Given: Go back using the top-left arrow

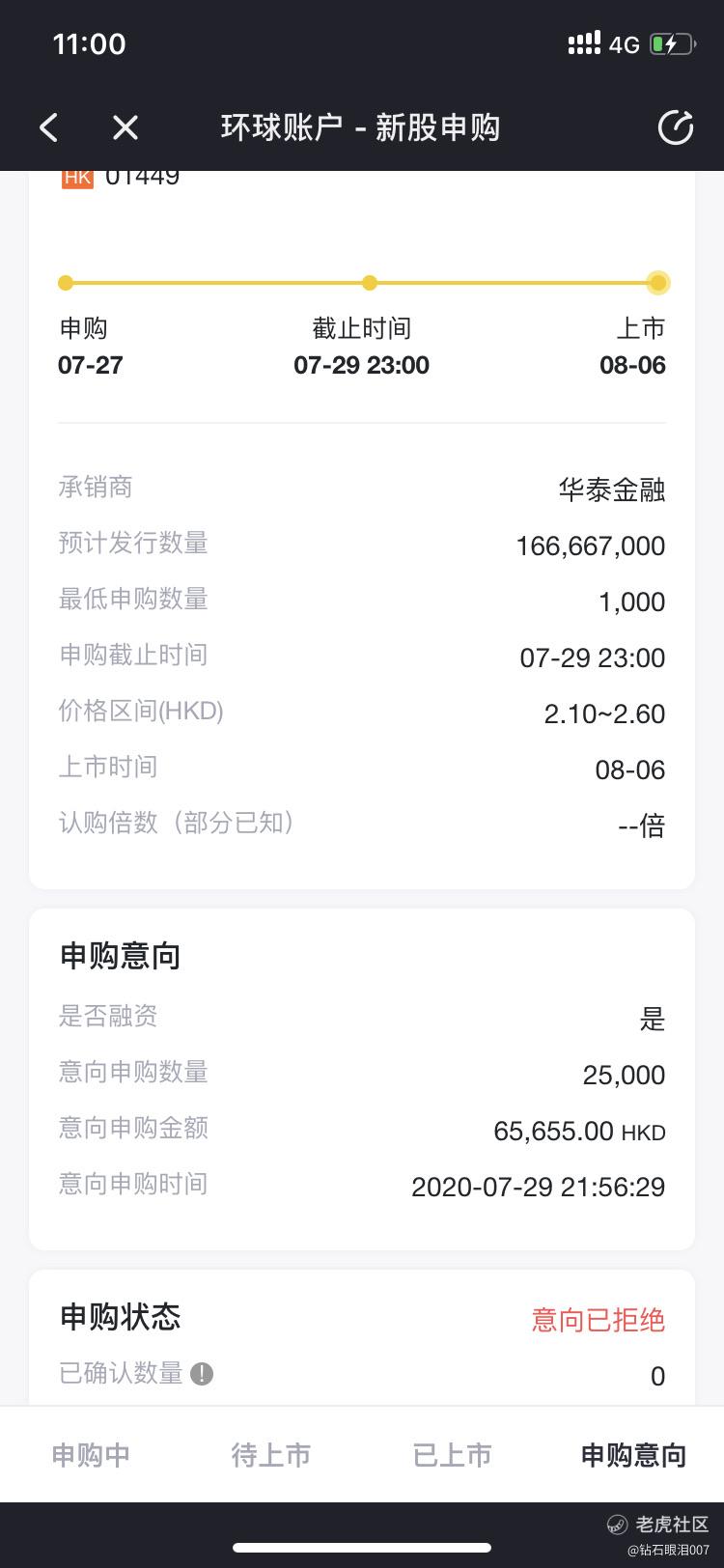Looking at the screenshot, I should tap(49, 126).
